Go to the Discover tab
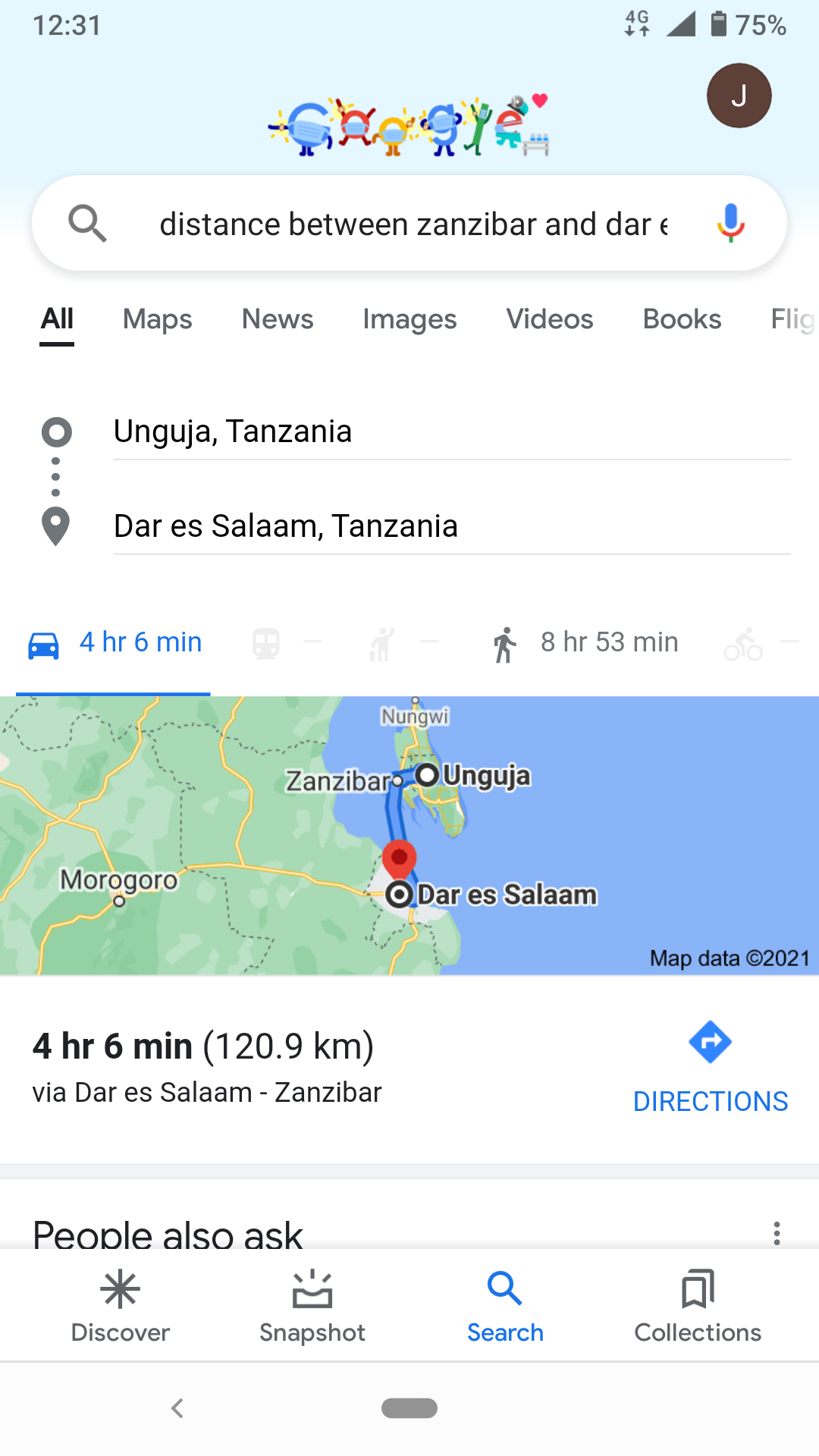Viewport: 819px width, 1456px height. click(x=120, y=1306)
